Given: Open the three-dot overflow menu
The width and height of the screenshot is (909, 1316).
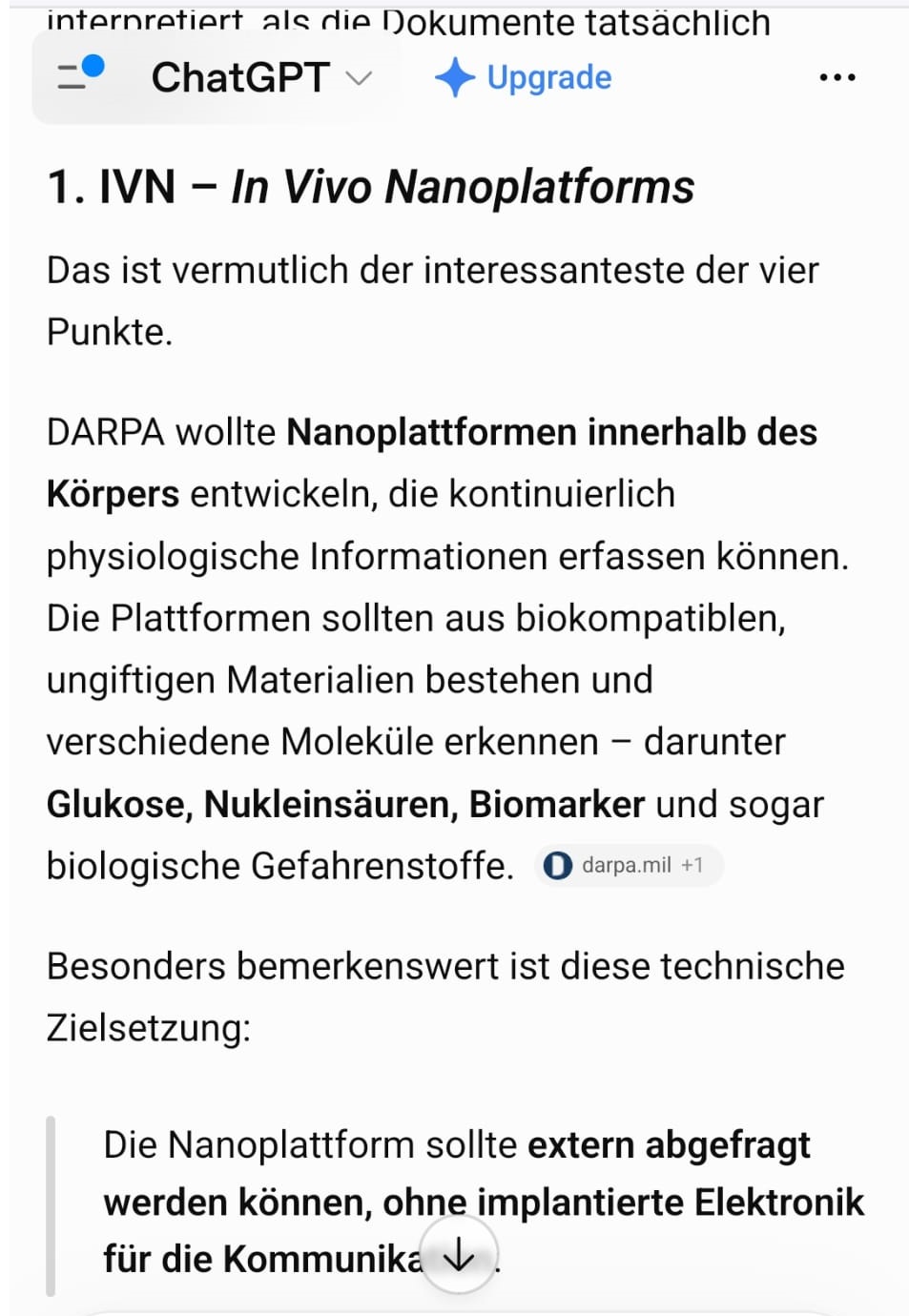Looking at the screenshot, I should pos(837,77).
